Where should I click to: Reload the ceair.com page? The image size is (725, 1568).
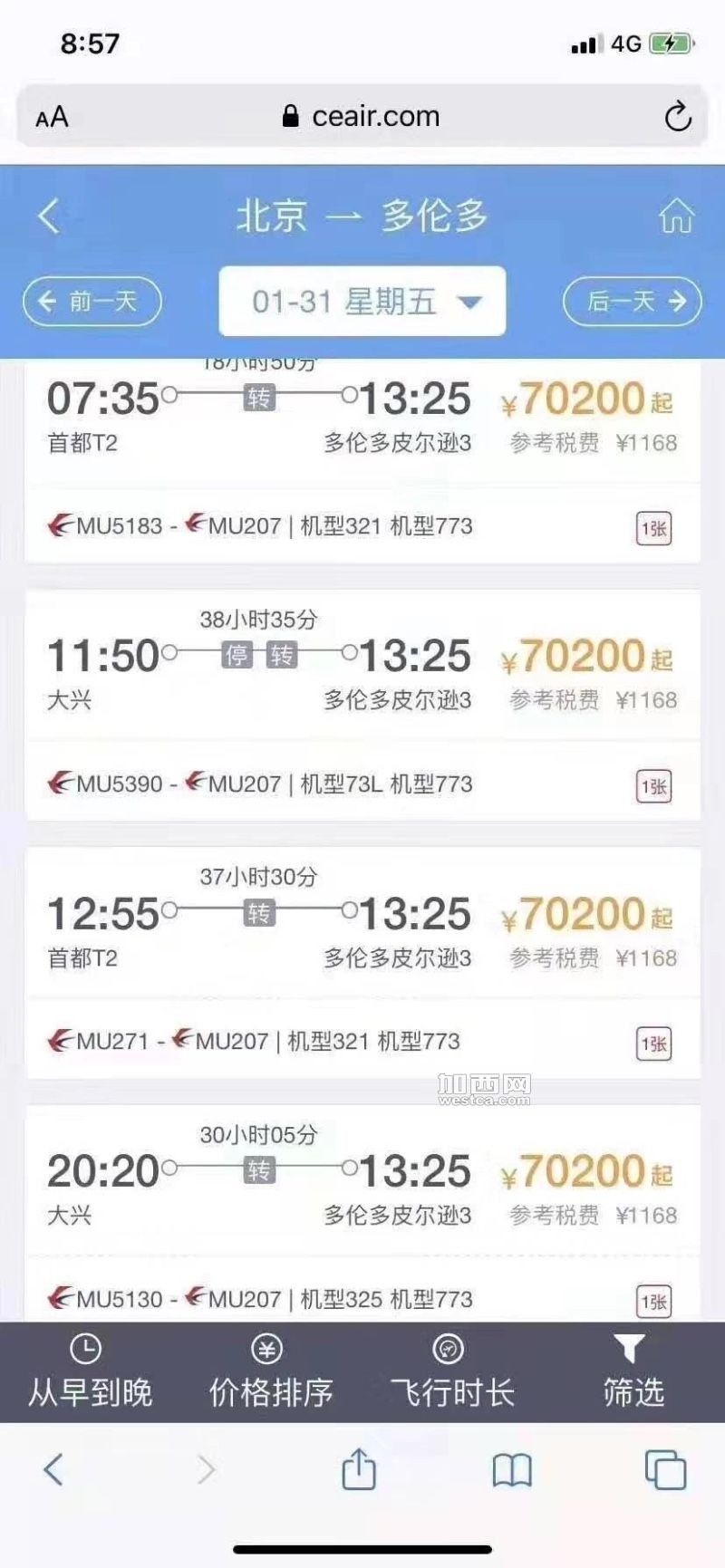[678, 117]
